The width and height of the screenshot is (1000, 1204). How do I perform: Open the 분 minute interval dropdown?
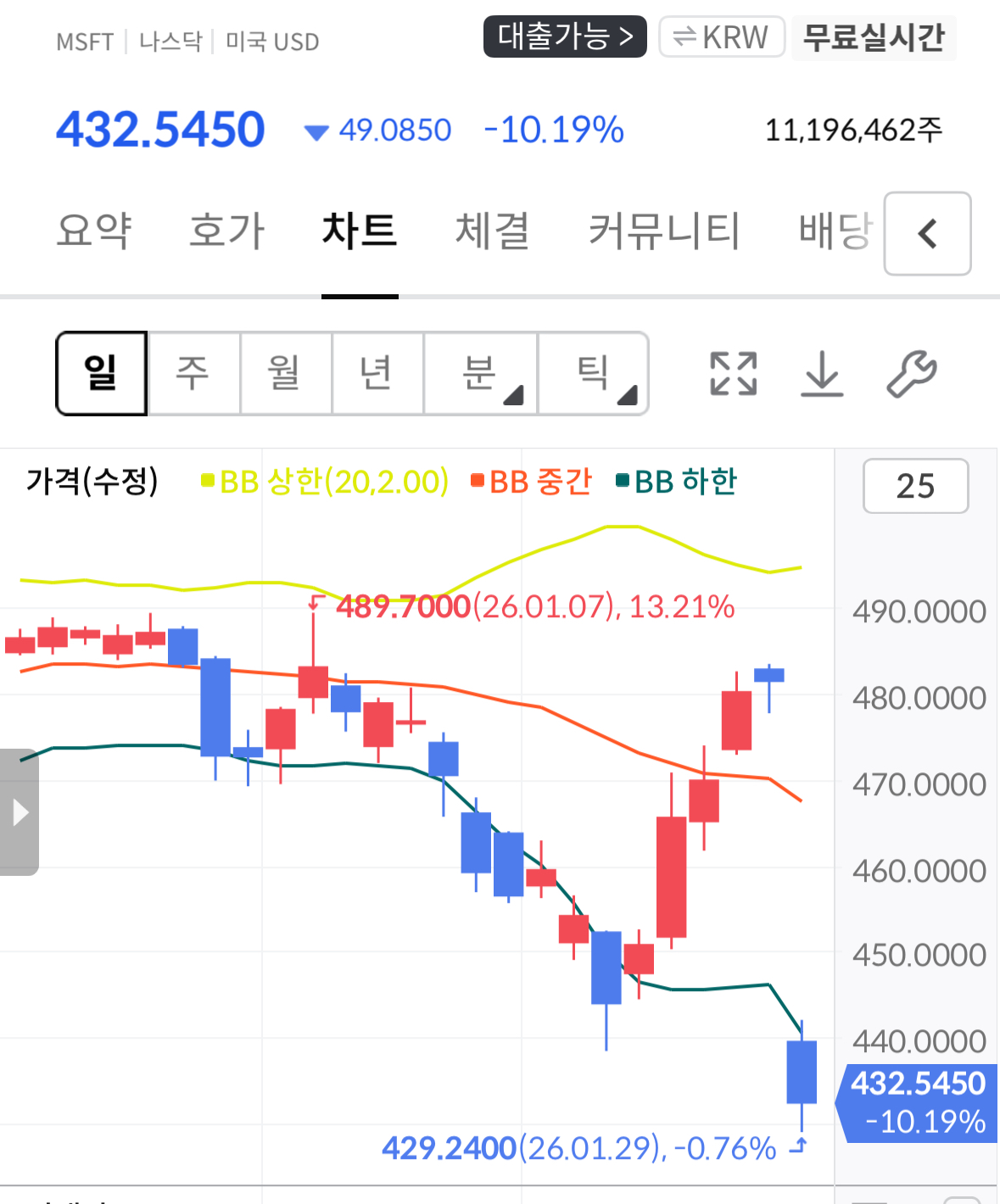click(x=481, y=373)
